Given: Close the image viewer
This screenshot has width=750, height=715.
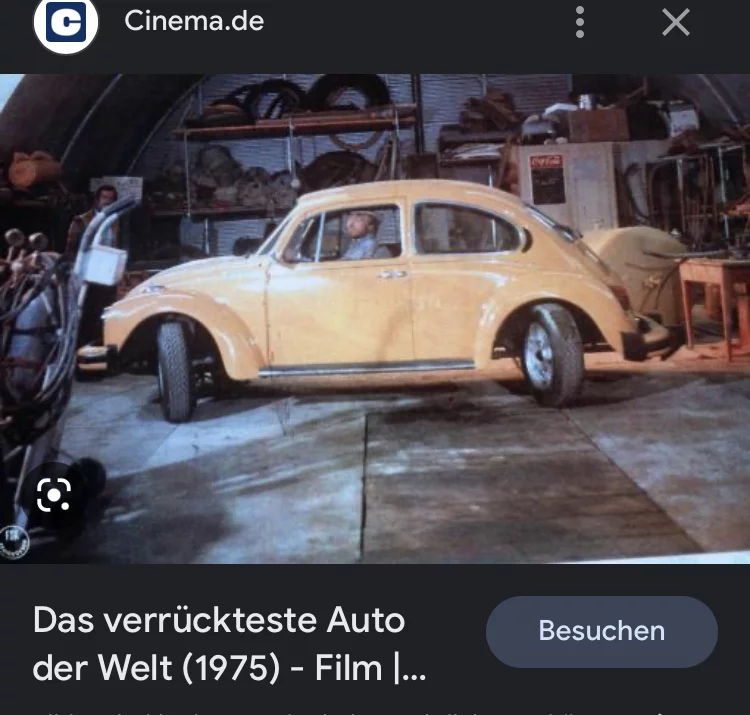Looking at the screenshot, I should click(676, 22).
